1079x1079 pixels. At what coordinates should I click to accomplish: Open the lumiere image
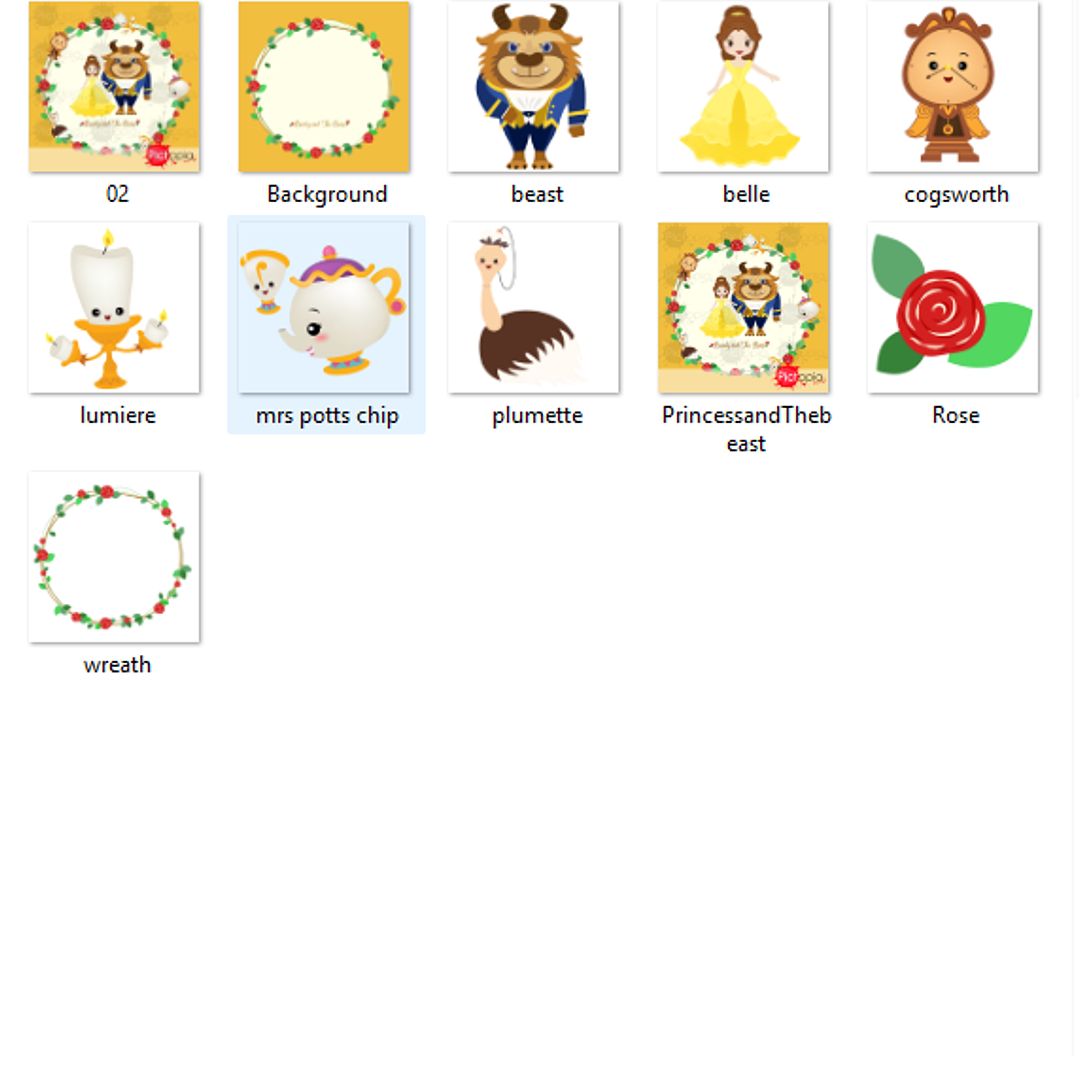pos(114,308)
